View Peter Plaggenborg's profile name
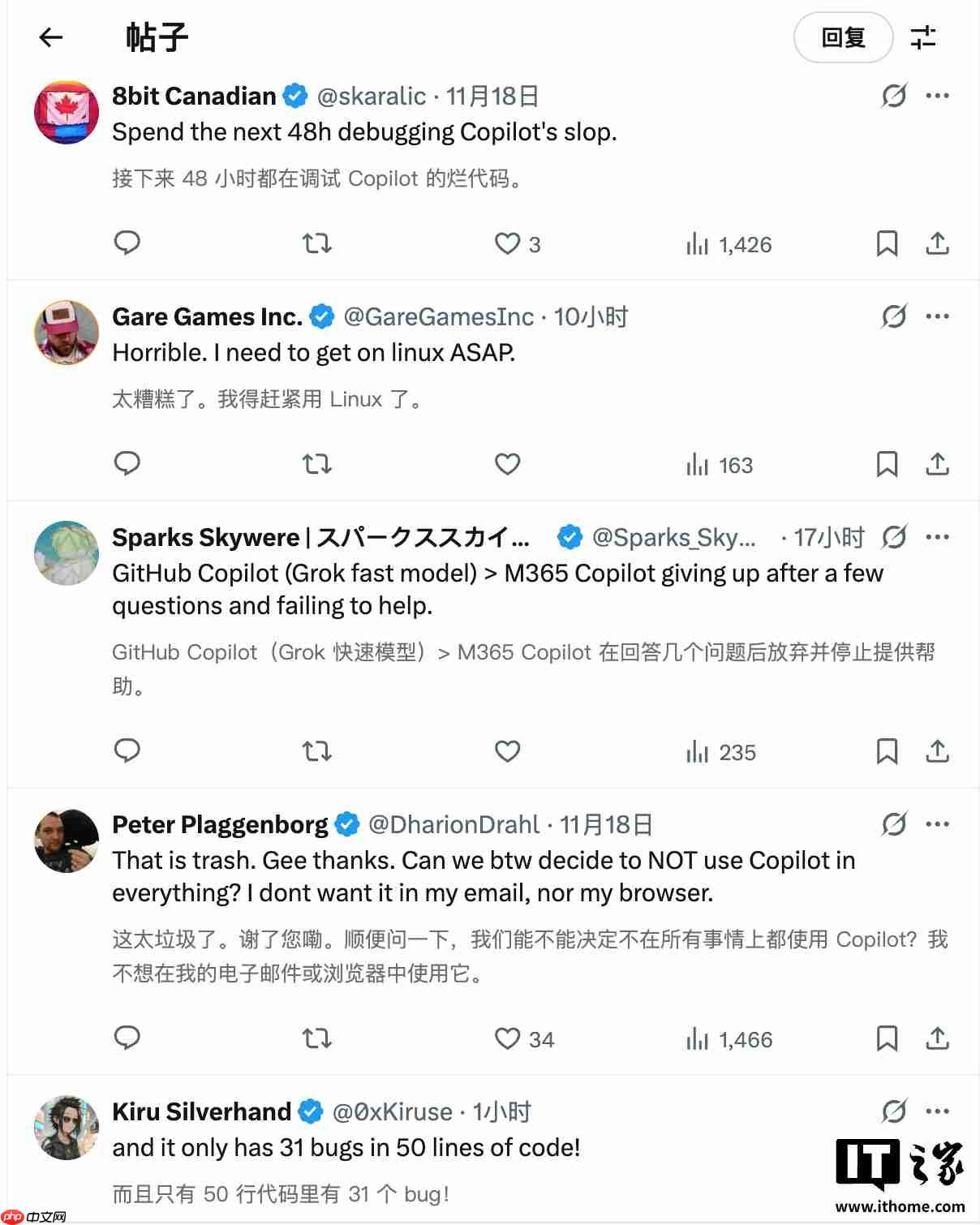Image resolution: width=980 pixels, height=1225 pixels. click(x=220, y=824)
